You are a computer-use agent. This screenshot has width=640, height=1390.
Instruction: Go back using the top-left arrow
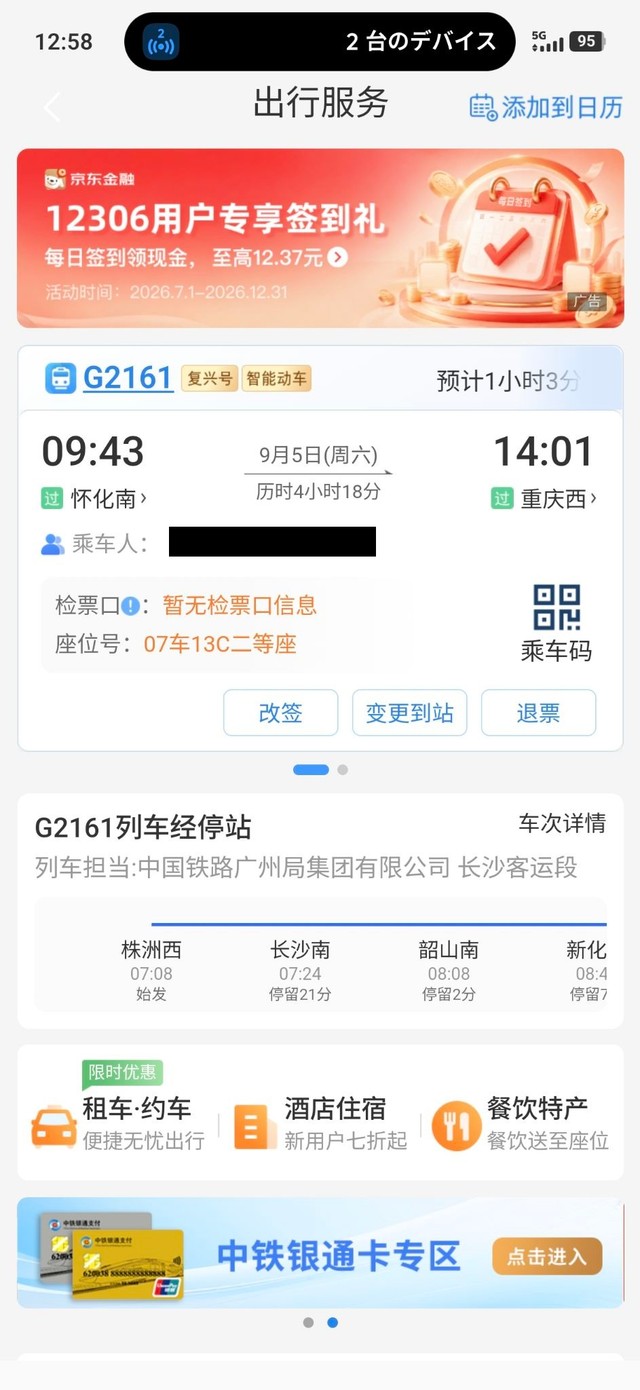53,105
